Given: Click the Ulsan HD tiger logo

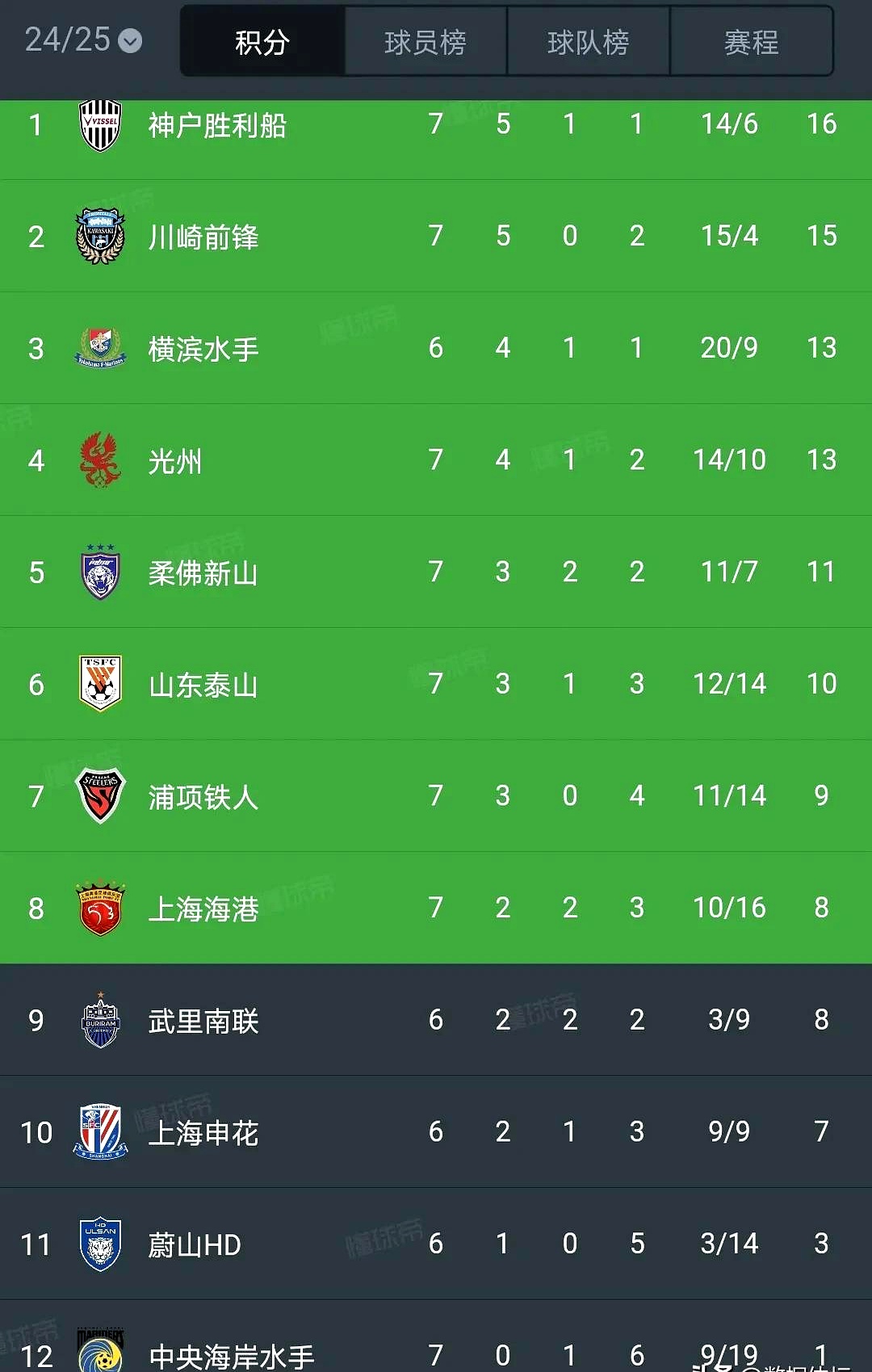Looking at the screenshot, I should (99, 1244).
